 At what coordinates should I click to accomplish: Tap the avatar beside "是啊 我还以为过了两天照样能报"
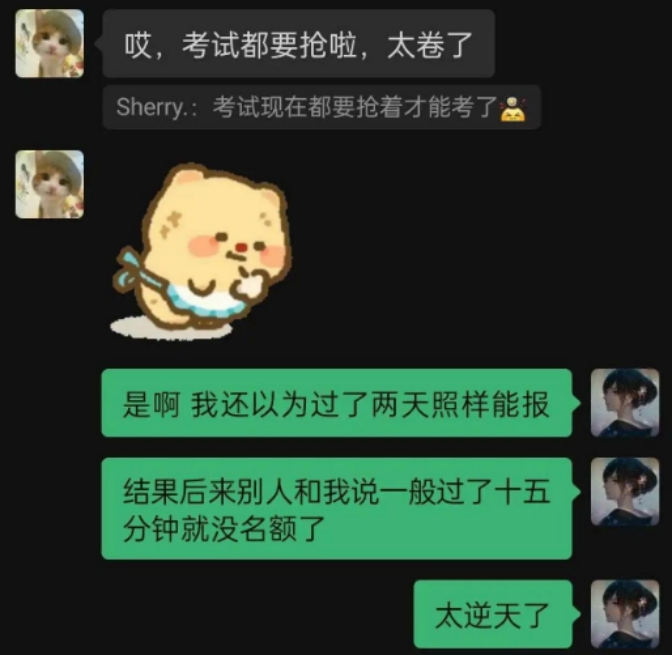(625, 402)
